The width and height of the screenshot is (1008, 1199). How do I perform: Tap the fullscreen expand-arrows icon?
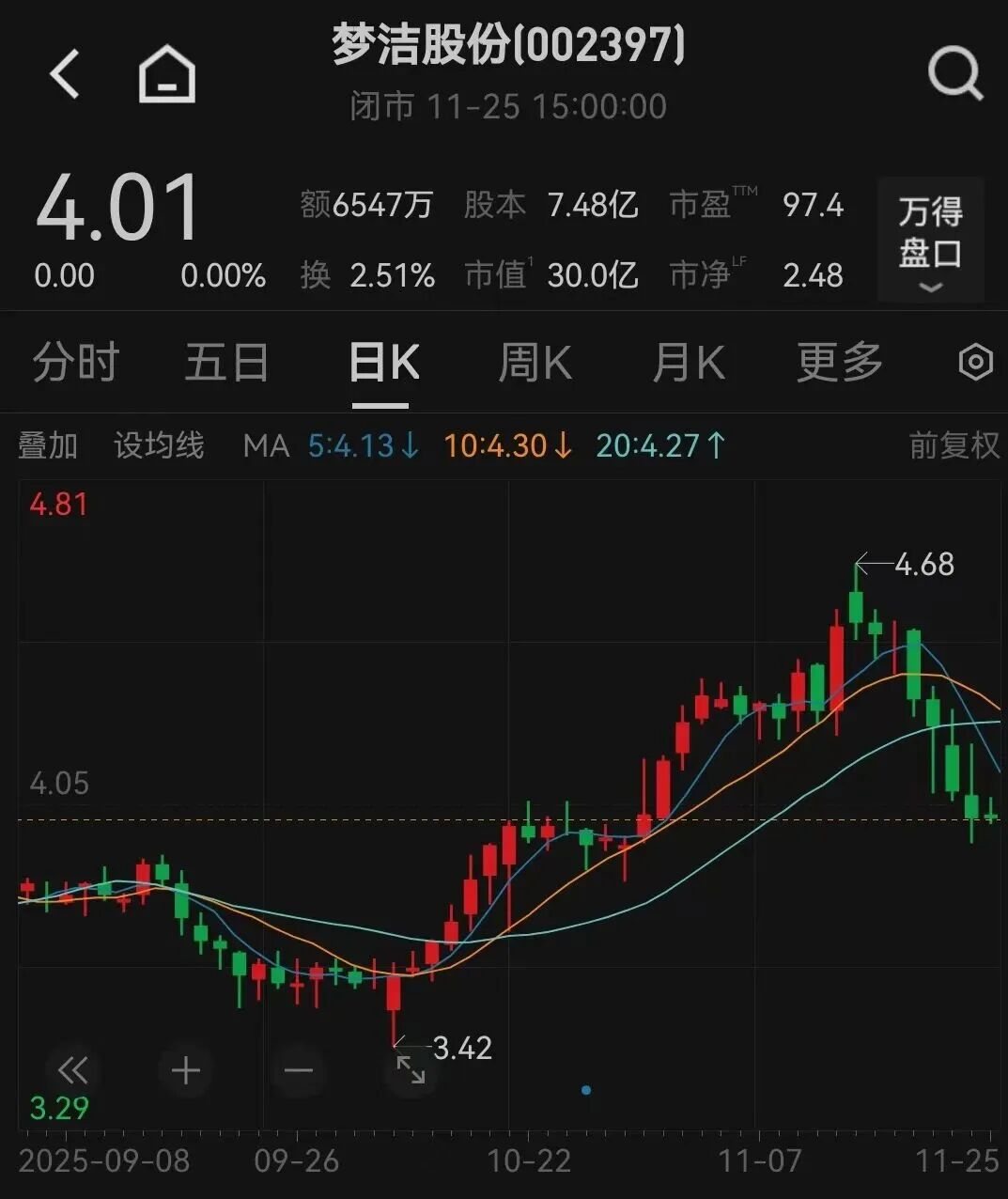click(x=411, y=1070)
